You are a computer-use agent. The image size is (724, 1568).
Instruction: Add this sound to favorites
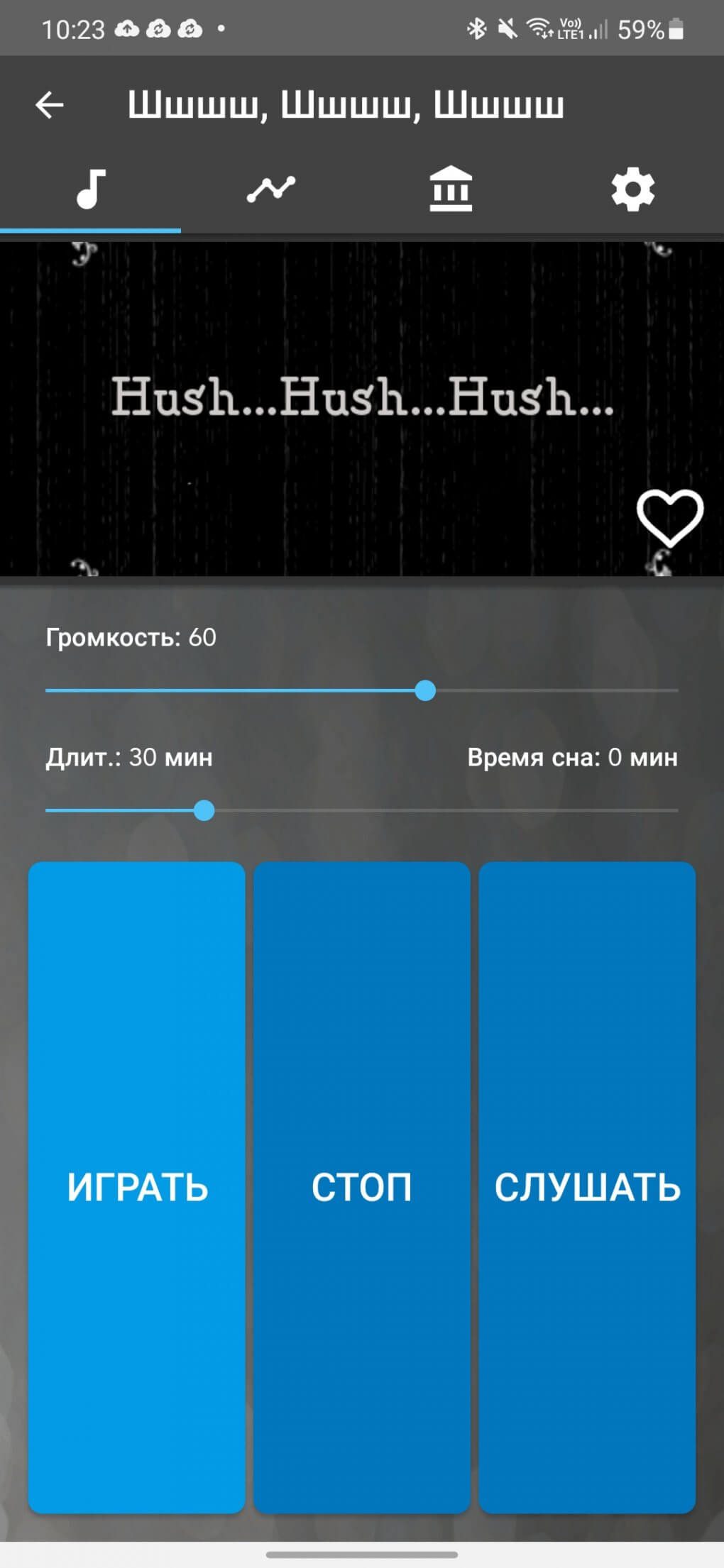coord(669,517)
